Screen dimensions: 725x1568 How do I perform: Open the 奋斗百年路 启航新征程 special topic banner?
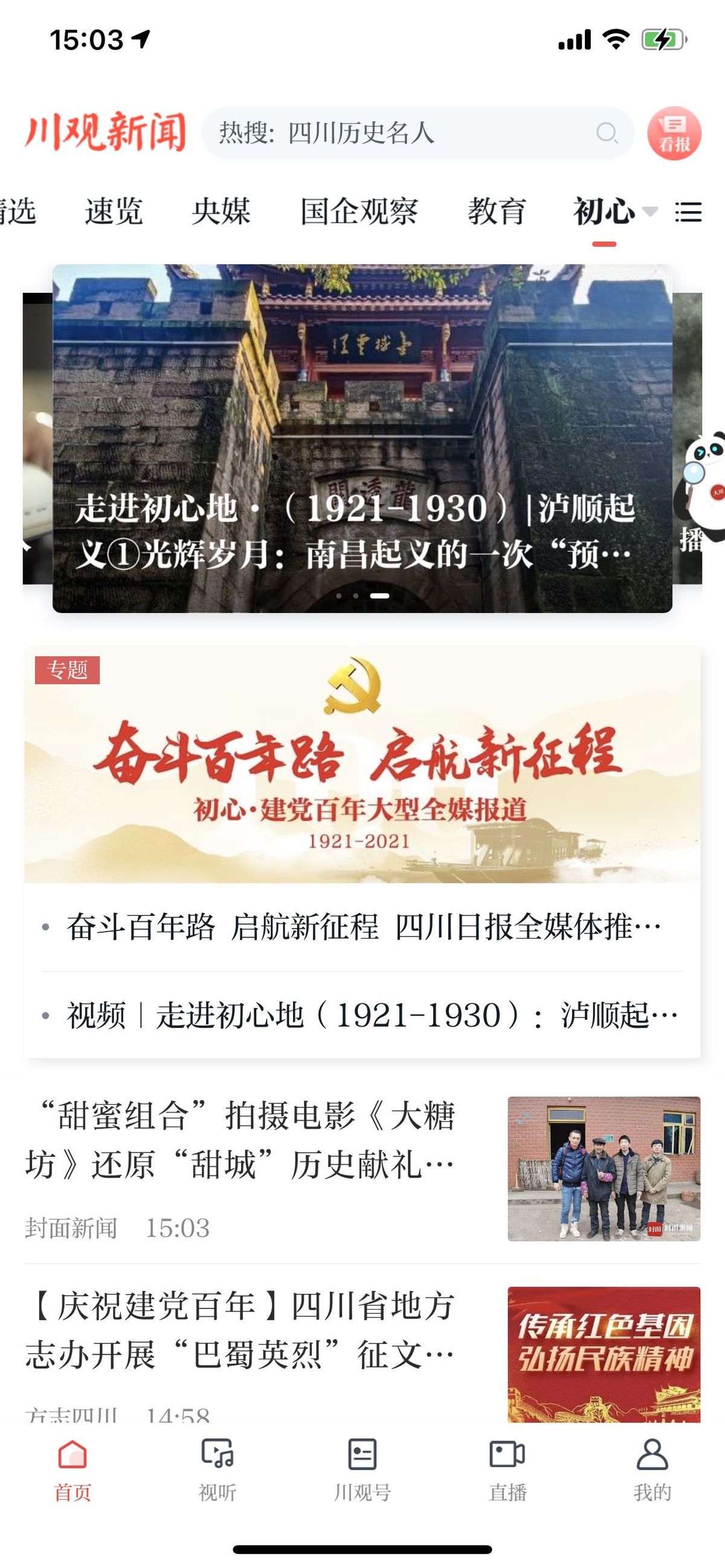(x=362, y=764)
